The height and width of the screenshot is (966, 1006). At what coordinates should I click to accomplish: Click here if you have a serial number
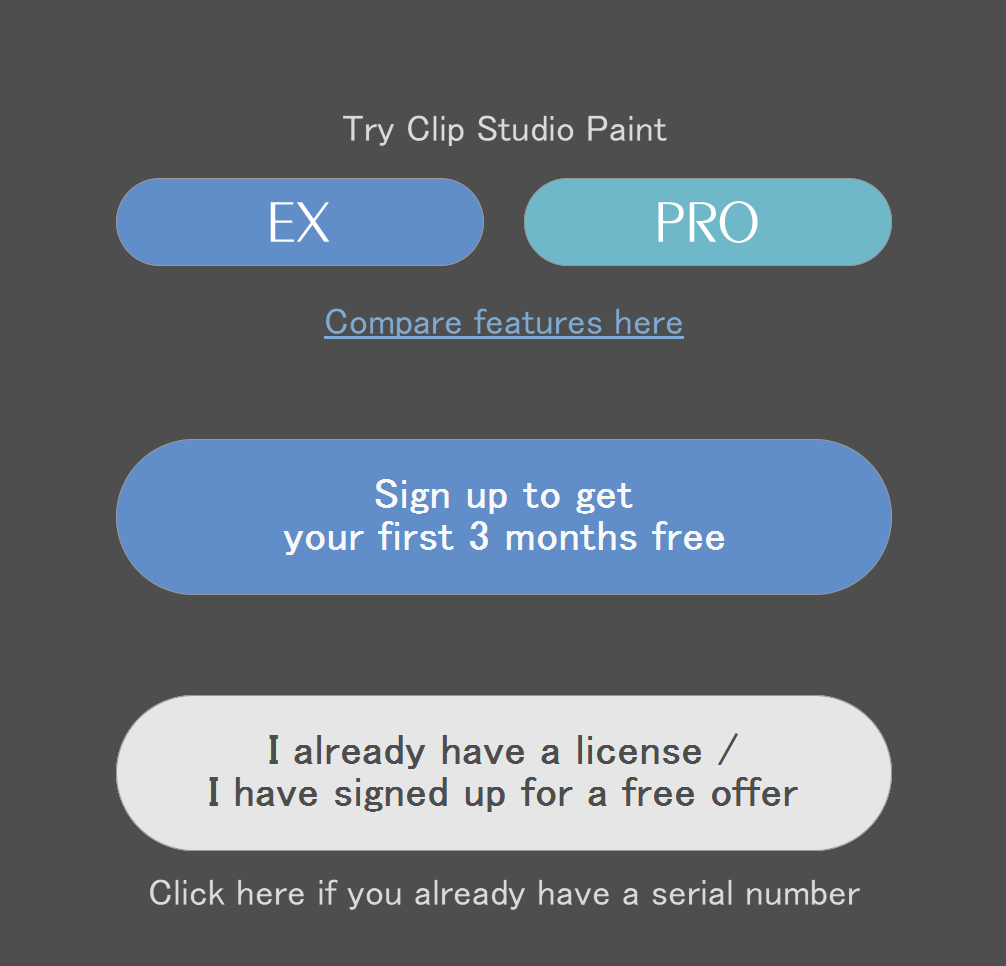coord(503,893)
